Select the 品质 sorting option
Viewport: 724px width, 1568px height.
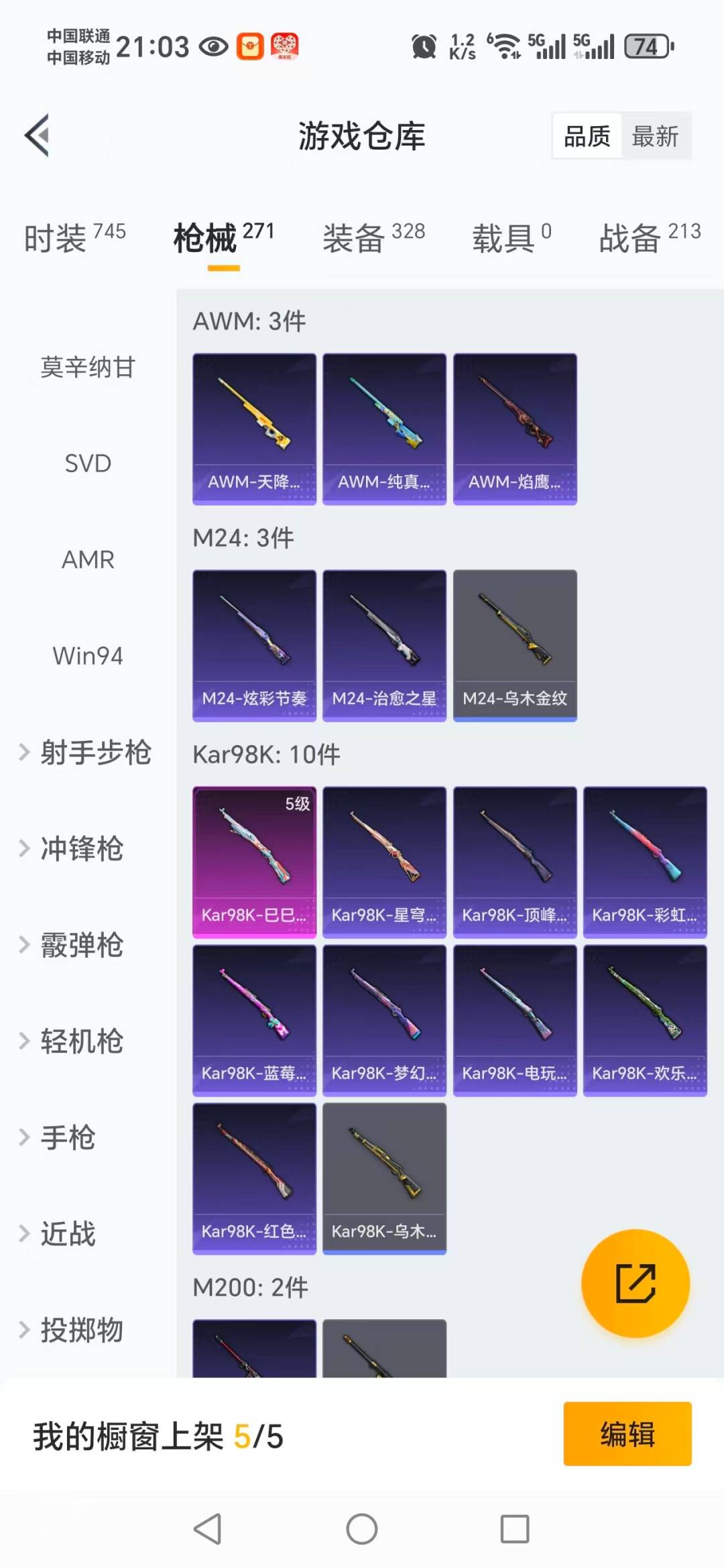point(587,136)
